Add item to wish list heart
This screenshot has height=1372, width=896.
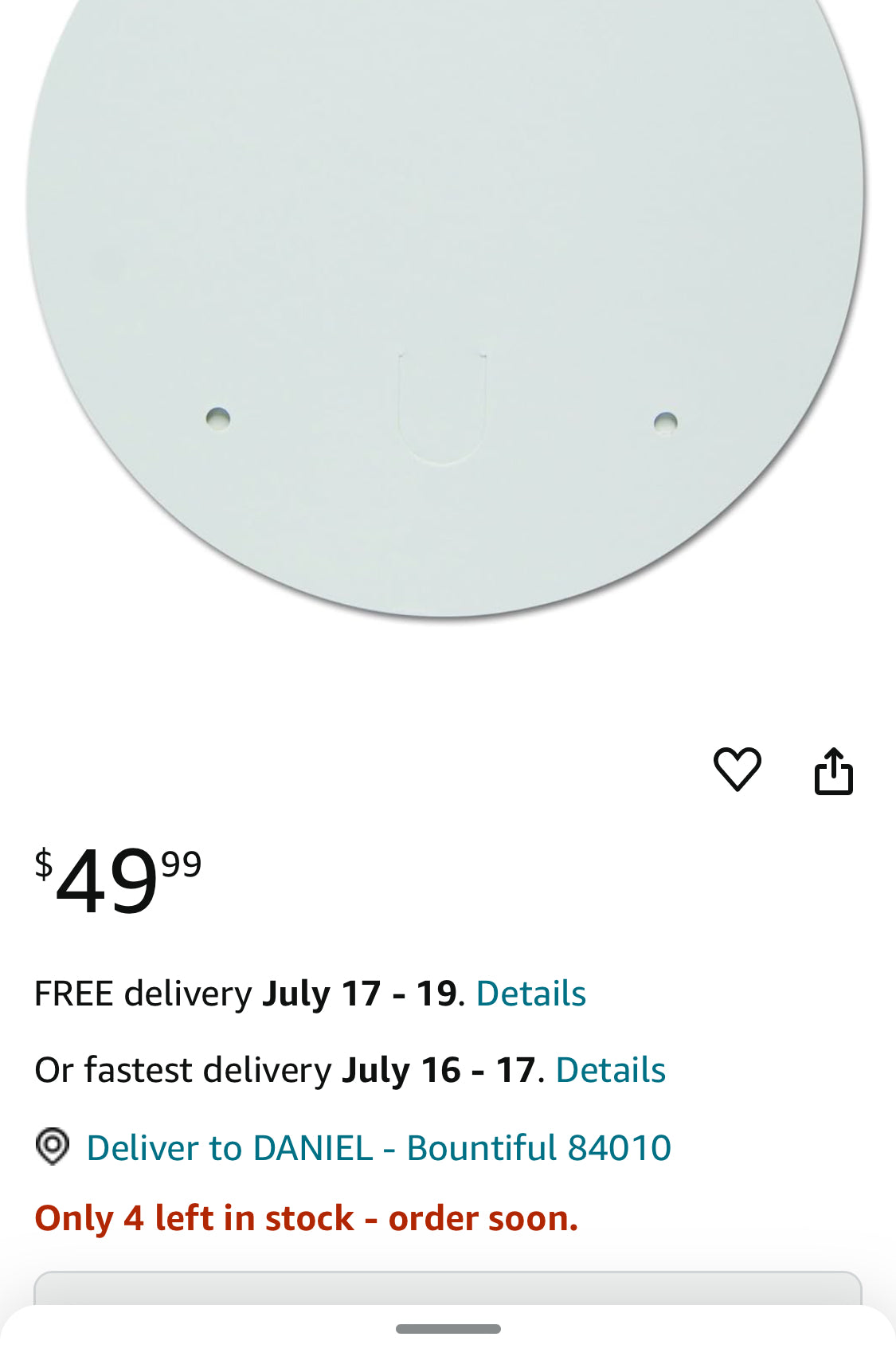pos(737,770)
